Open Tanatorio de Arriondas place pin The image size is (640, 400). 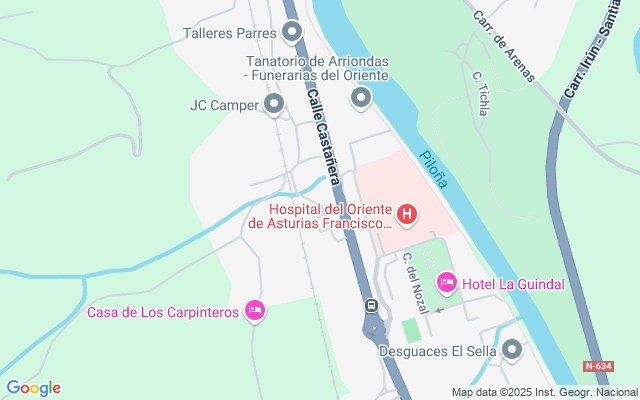360,97
